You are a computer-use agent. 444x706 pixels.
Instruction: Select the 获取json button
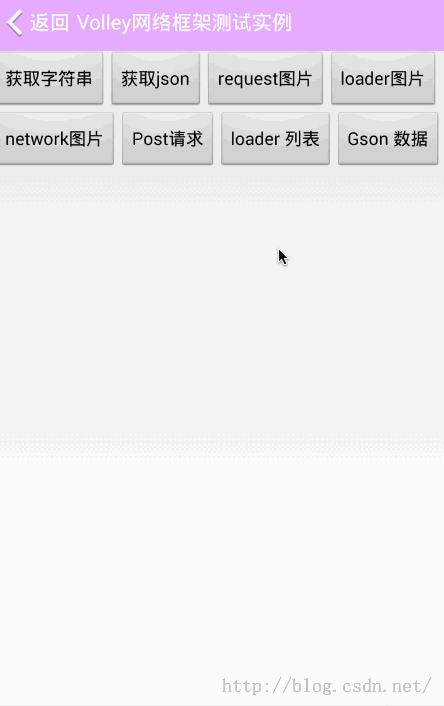coord(155,78)
